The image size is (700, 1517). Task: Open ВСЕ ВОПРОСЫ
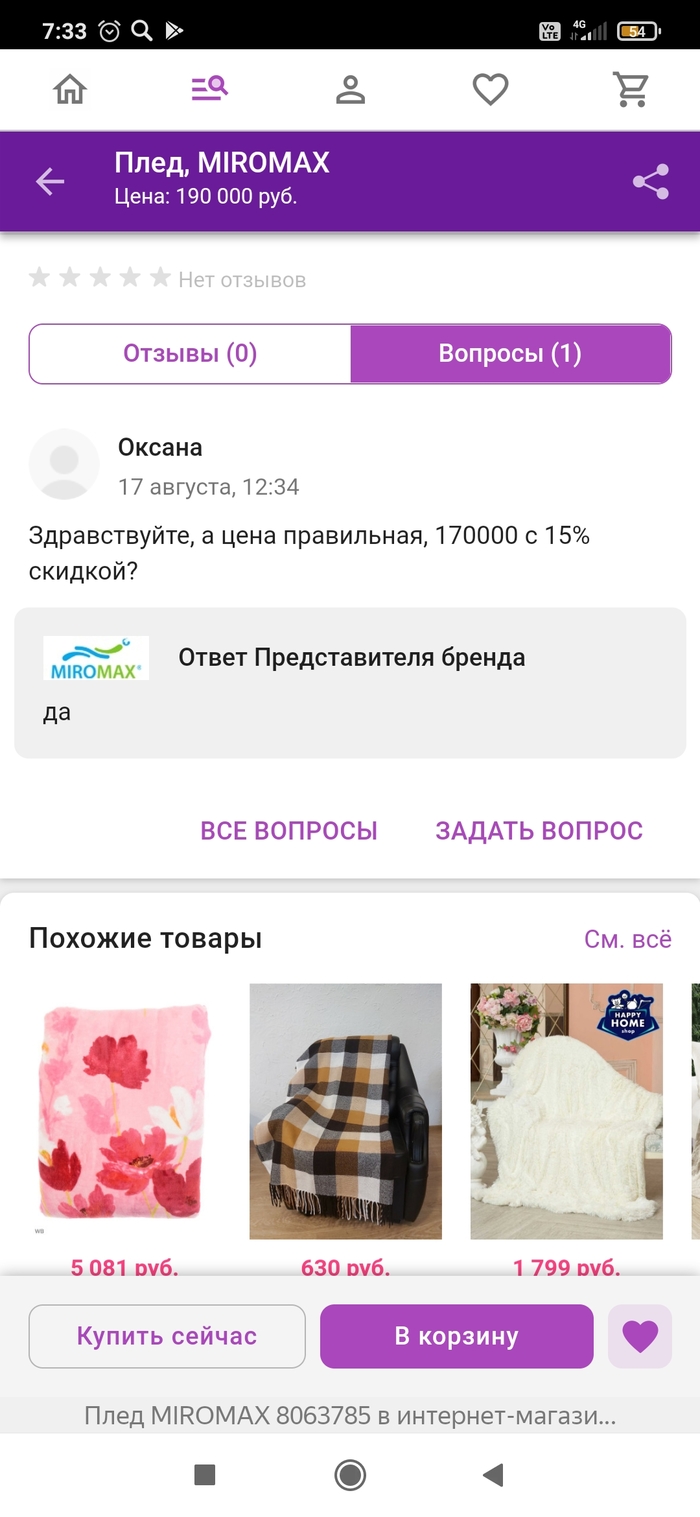[x=289, y=830]
